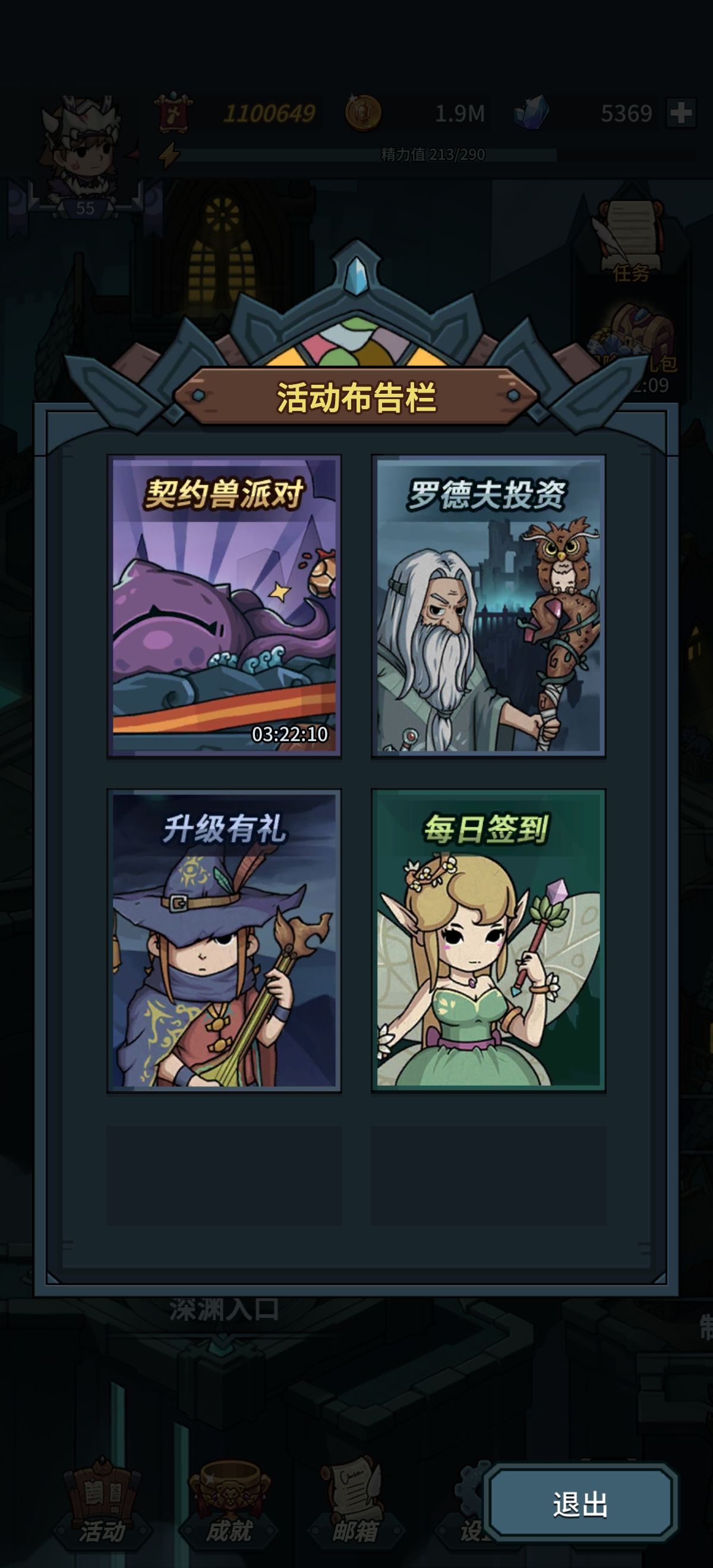This screenshot has height=1568, width=713.
Task: Open the 每日签到 check-in card
Action: pyautogui.click(x=488, y=940)
